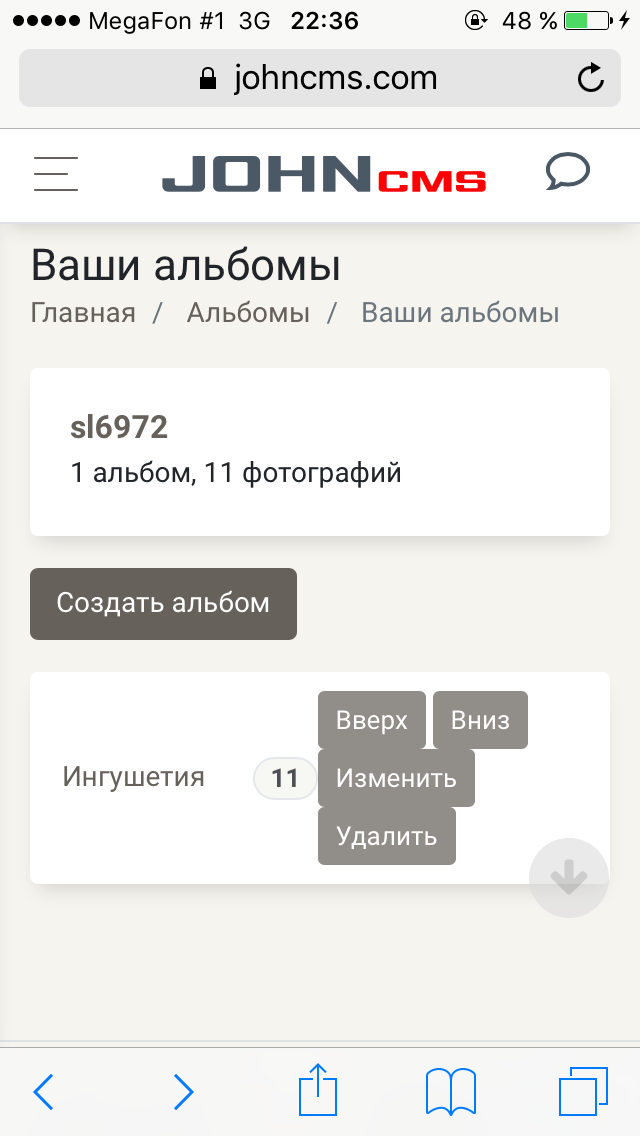Move the album down with Вниз
Viewport: 640px width, 1136px height.
click(x=480, y=720)
